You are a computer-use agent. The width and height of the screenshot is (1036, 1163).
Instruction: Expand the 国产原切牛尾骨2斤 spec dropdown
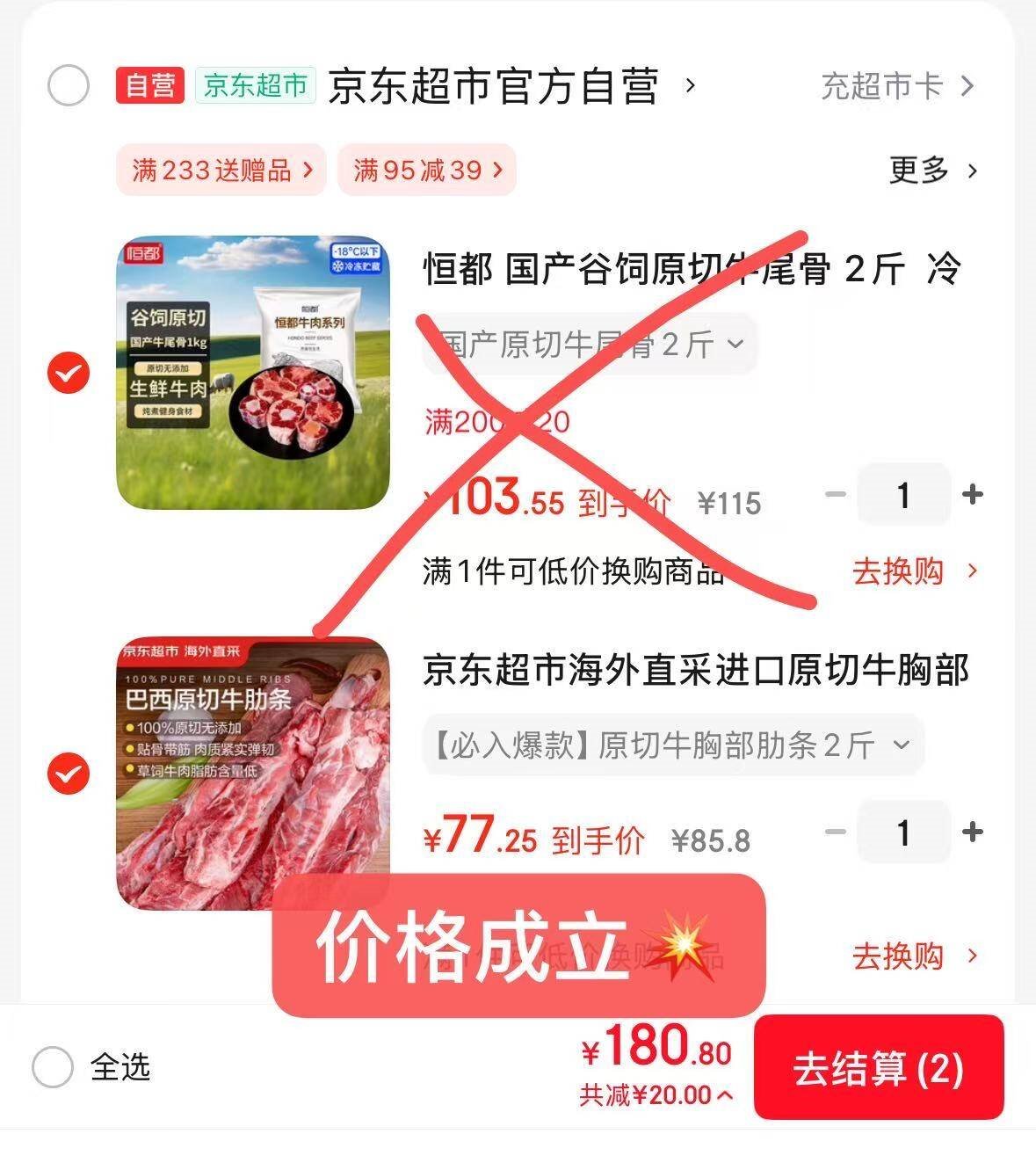tap(589, 344)
